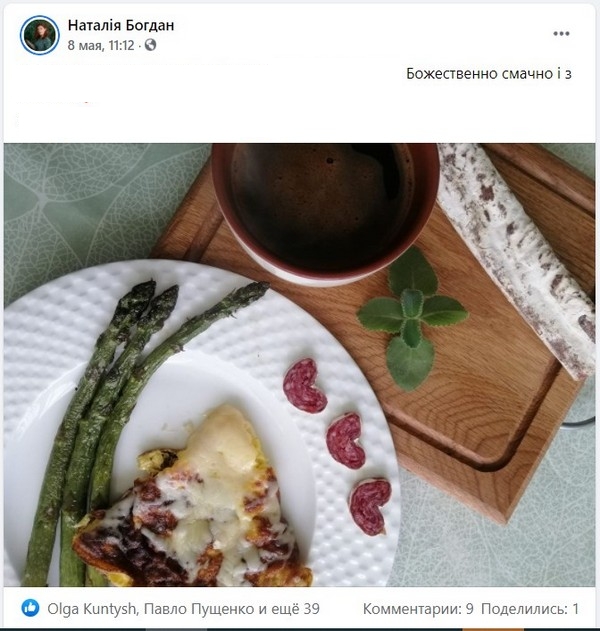Image resolution: width=600 pixels, height=631 pixels.
Task: Open Наталія Богдан's profile picture
Action: tap(40, 35)
